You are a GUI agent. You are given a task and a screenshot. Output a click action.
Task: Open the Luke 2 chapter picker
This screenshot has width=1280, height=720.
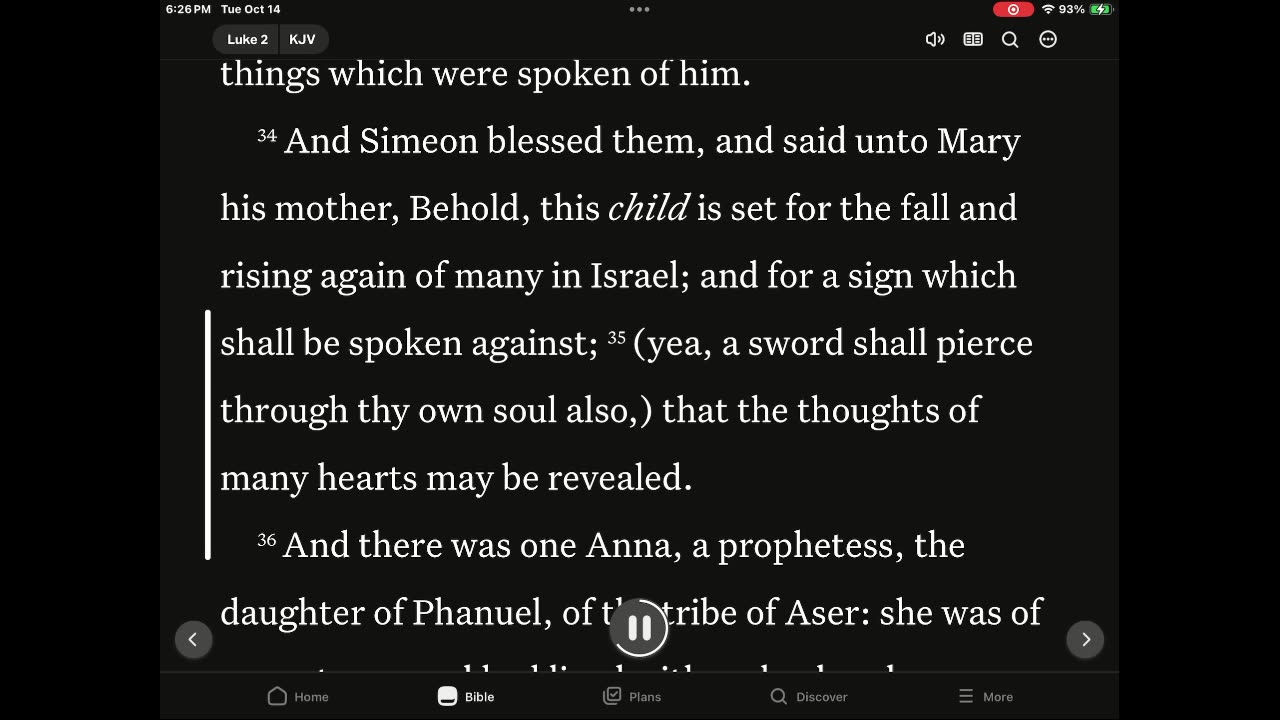[247, 40]
